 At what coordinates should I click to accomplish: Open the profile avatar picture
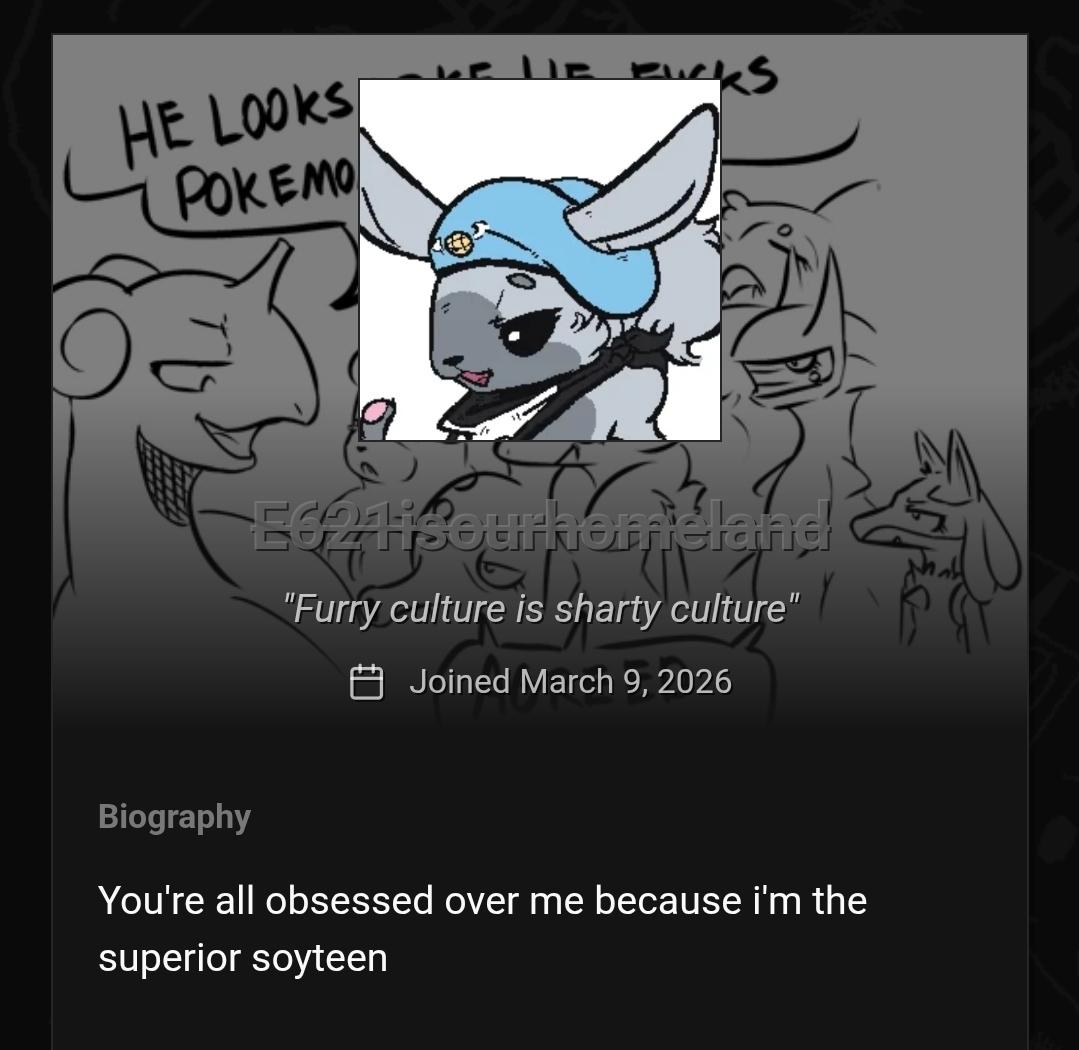click(x=539, y=260)
